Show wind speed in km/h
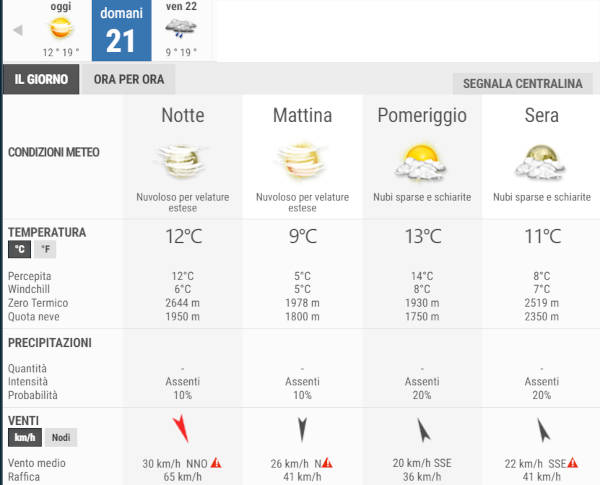The width and height of the screenshot is (600, 485). tap(24, 438)
